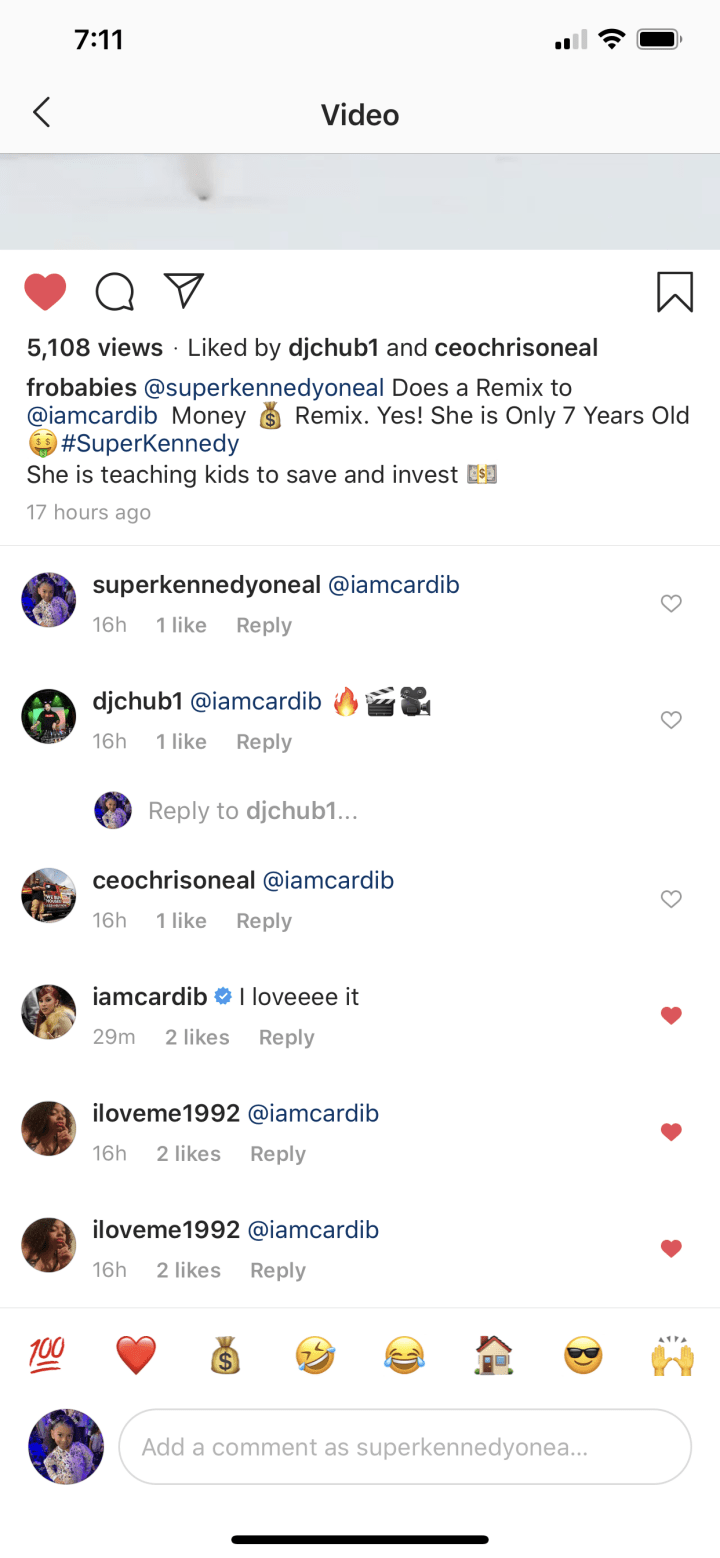Tap the "Reply to djchub1..." field

point(253,811)
